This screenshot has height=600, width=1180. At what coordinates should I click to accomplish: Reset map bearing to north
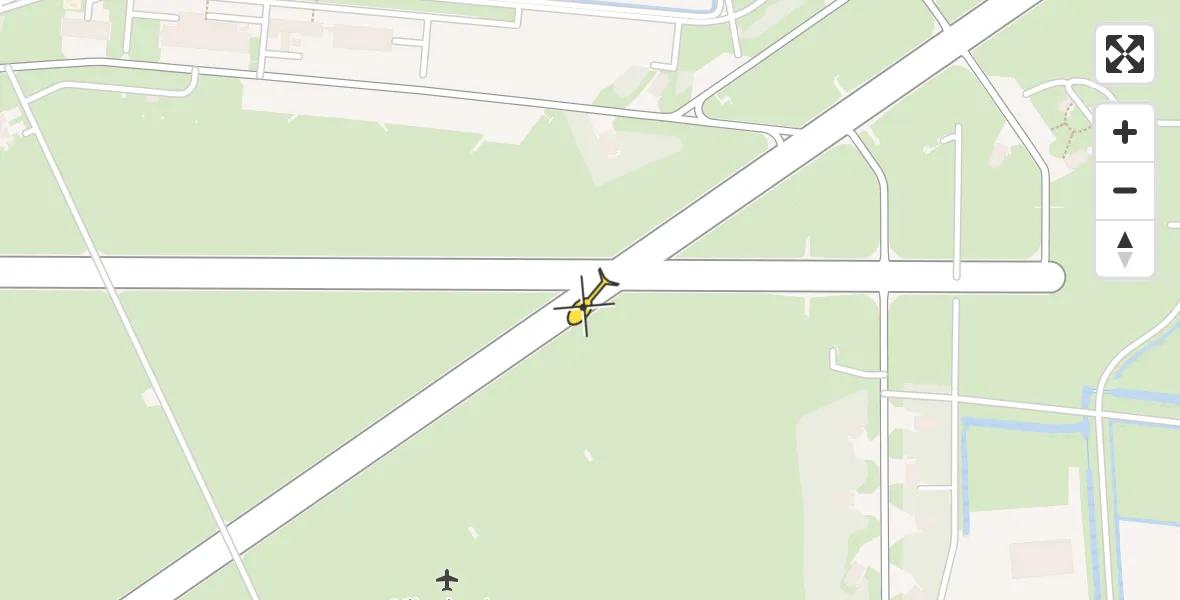pos(1125,249)
